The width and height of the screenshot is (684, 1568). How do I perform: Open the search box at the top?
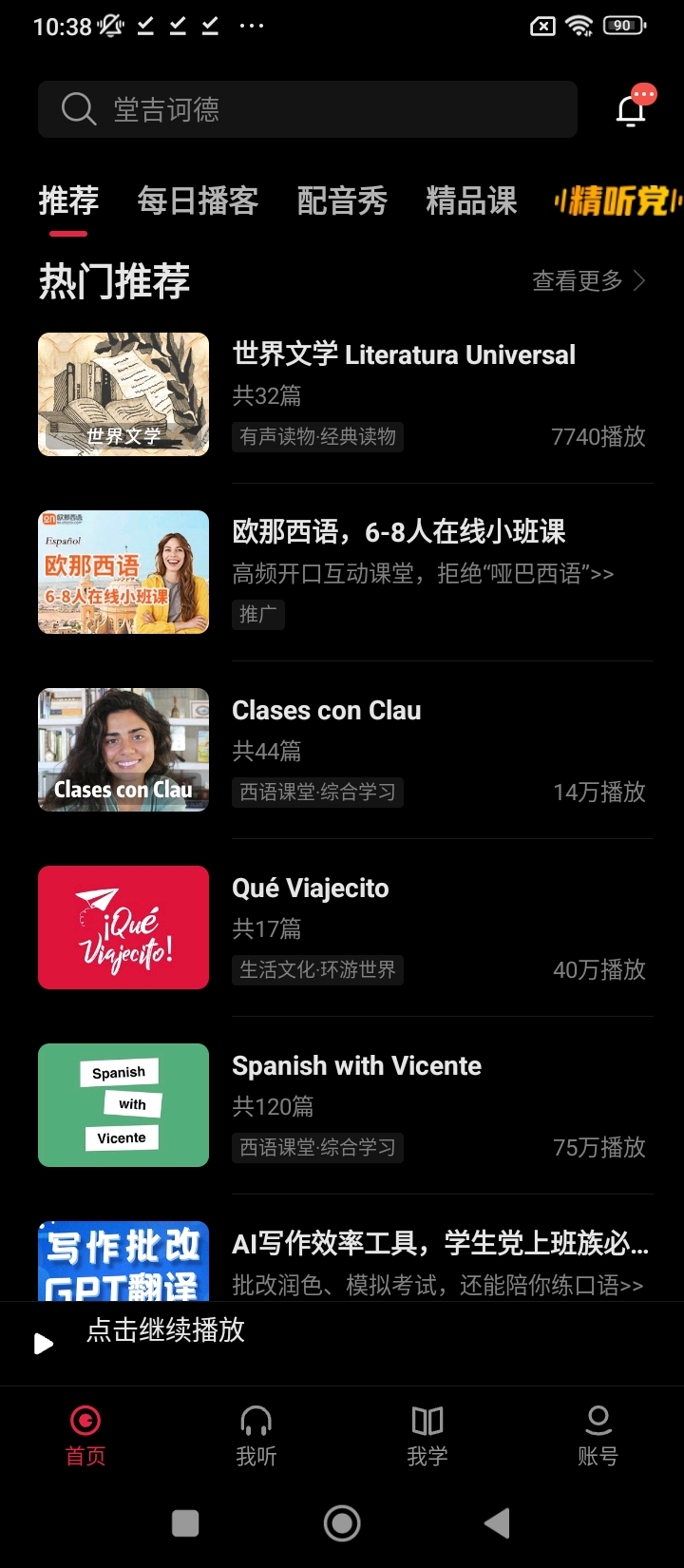click(307, 109)
